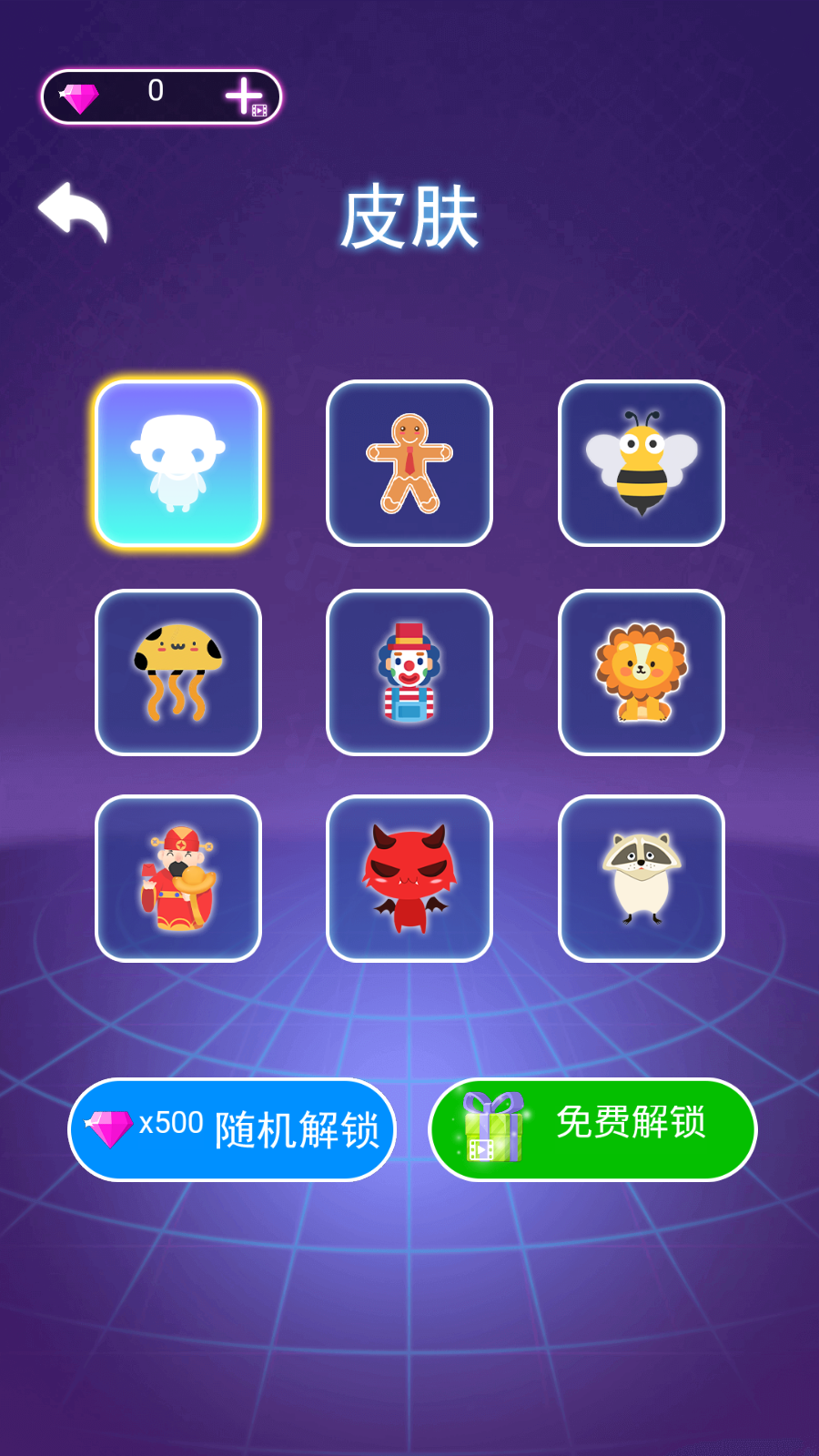Select the white ghost character skin
Screen dimensions: 819x1456
coord(178,464)
